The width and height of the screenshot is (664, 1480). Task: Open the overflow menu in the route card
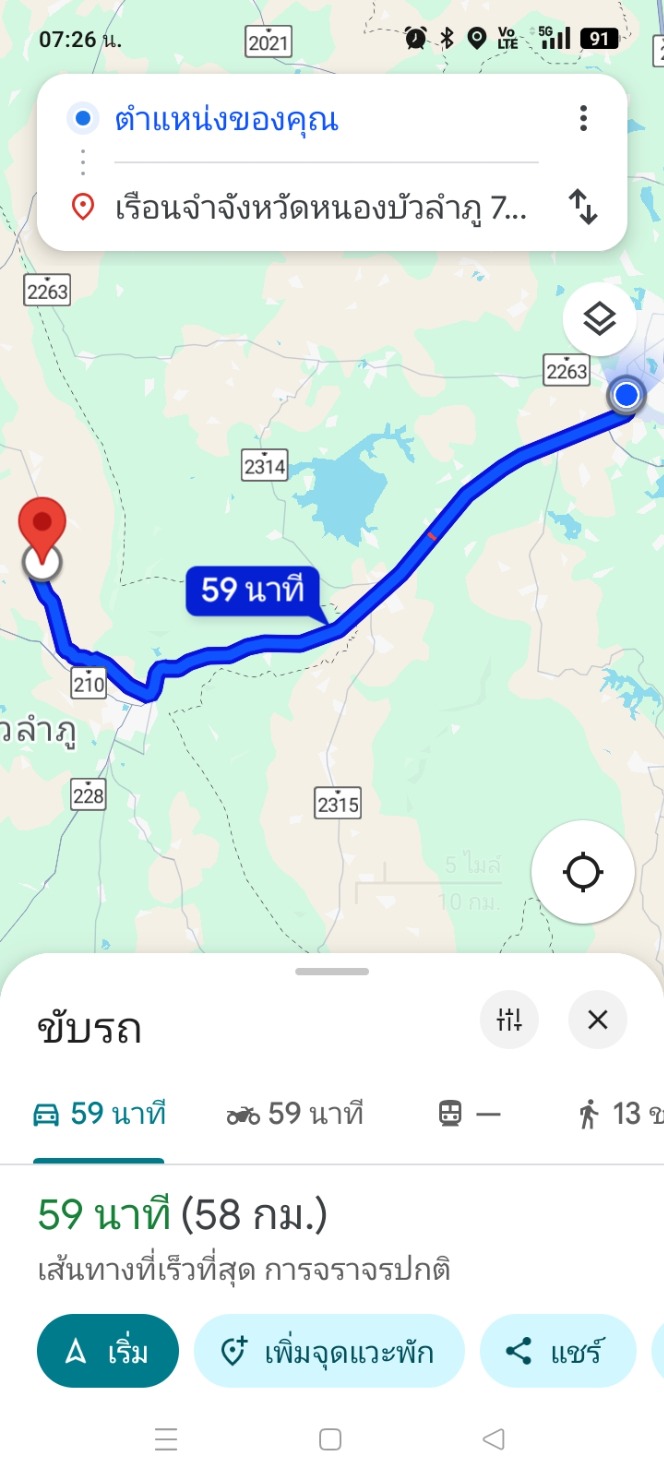point(583,120)
